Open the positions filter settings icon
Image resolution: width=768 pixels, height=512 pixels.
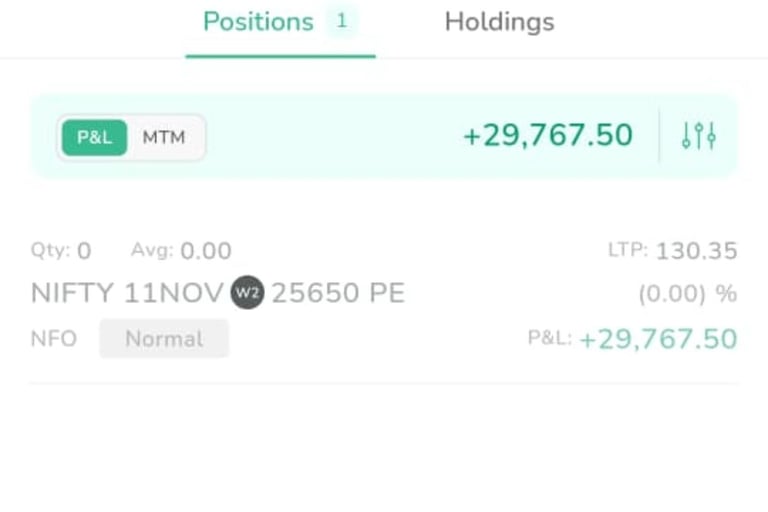pos(699,136)
